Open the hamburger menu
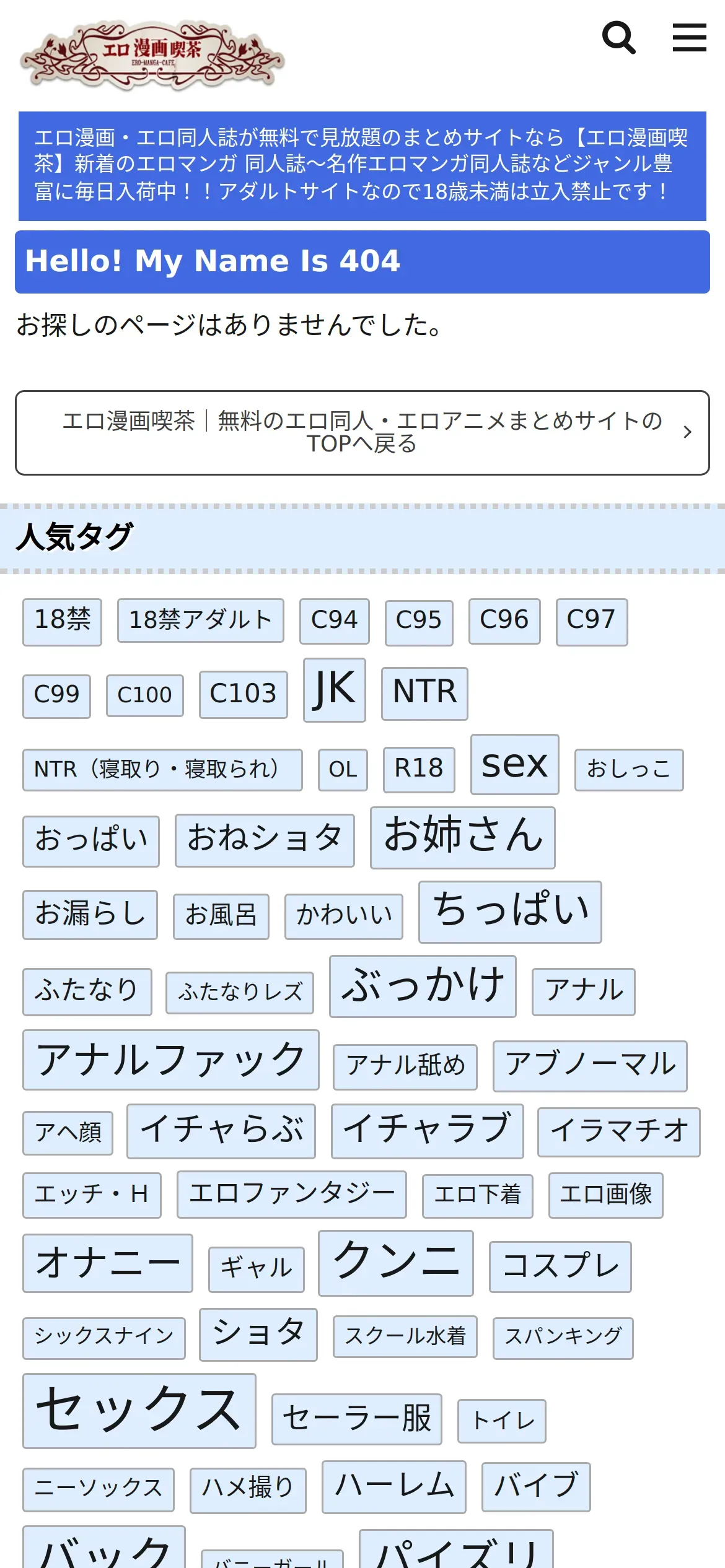Image resolution: width=725 pixels, height=1568 pixels. pos(689,38)
